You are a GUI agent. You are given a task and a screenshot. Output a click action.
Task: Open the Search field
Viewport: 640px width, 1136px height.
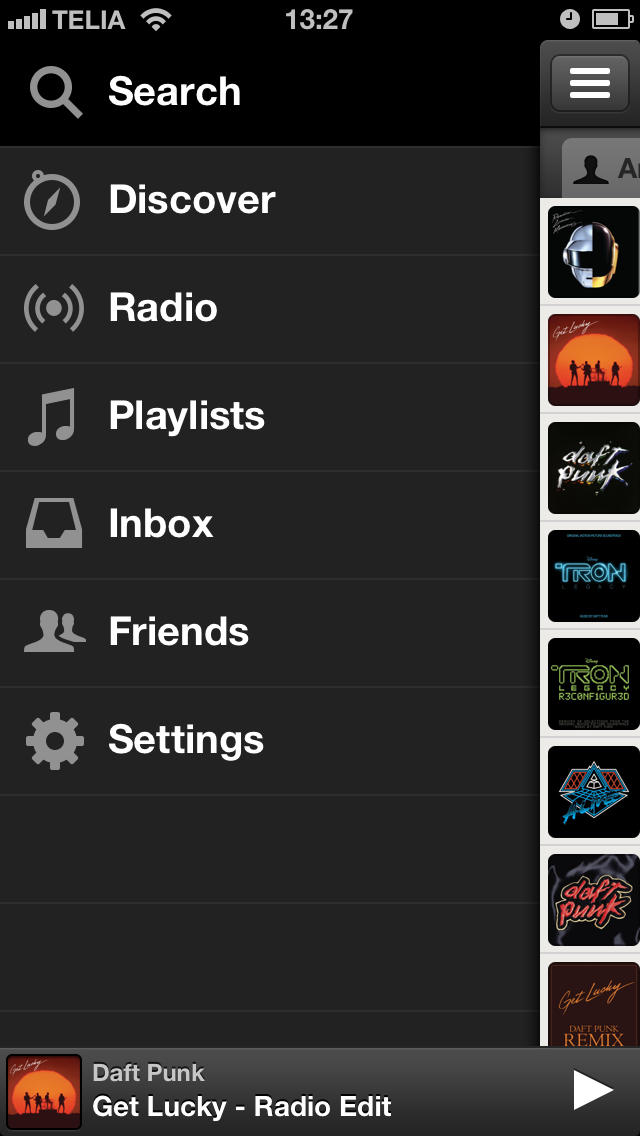pyautogui.click(x=175, y=92)
